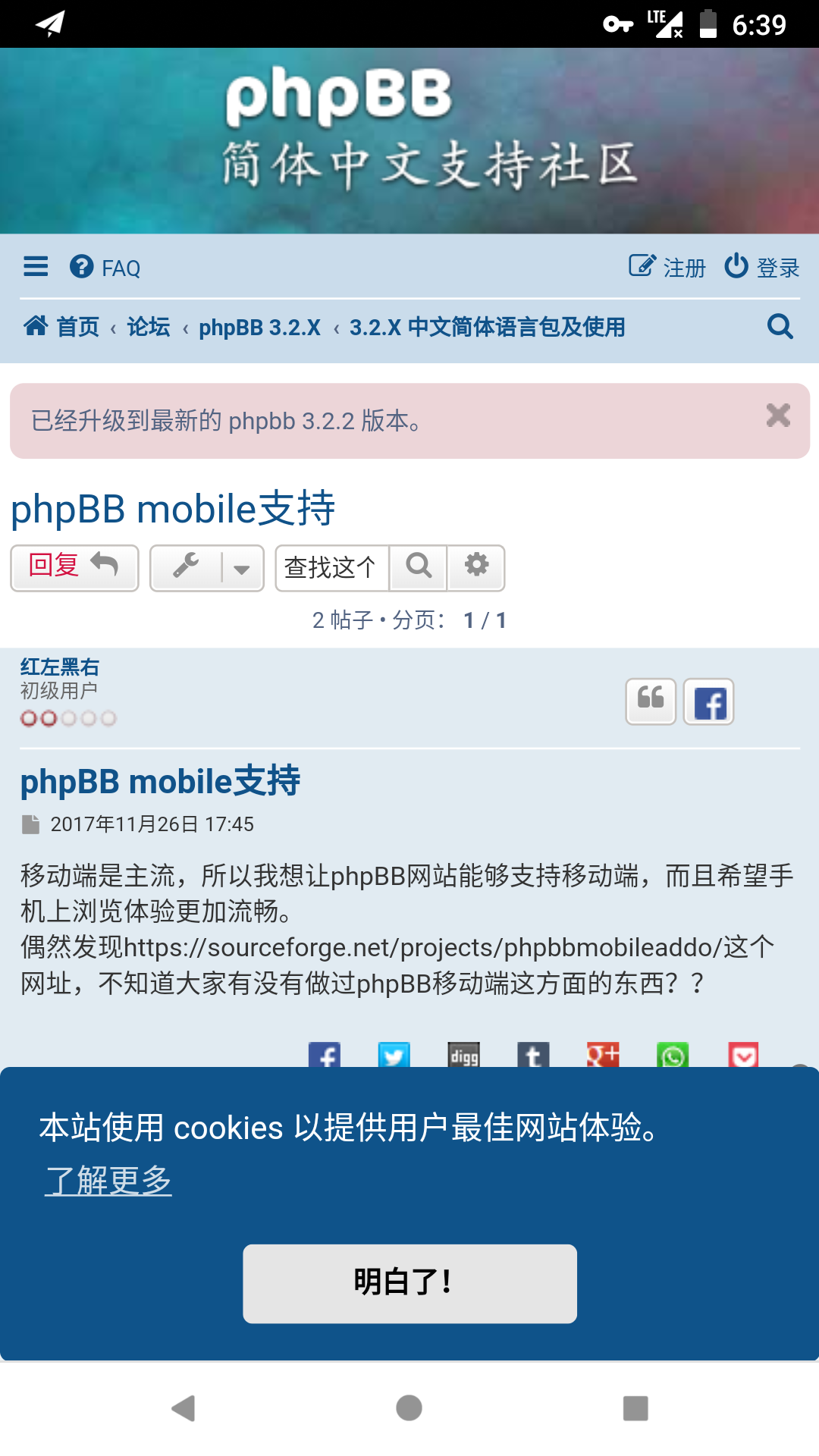Dismiss the phpbb 3.2.2 upgrade notice

pyautogui.click(x=778, y=416)
